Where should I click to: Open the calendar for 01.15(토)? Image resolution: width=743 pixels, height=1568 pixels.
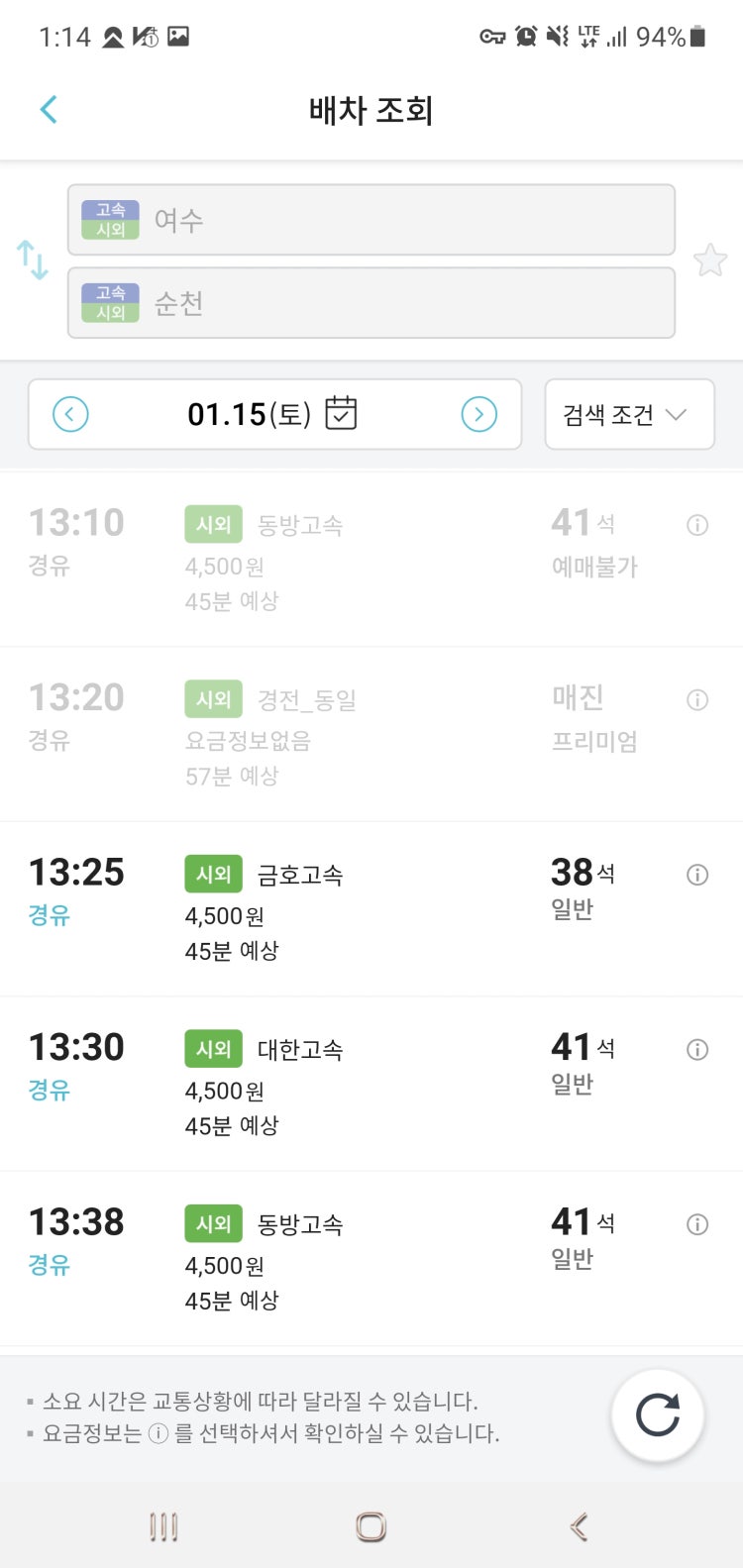341,413
